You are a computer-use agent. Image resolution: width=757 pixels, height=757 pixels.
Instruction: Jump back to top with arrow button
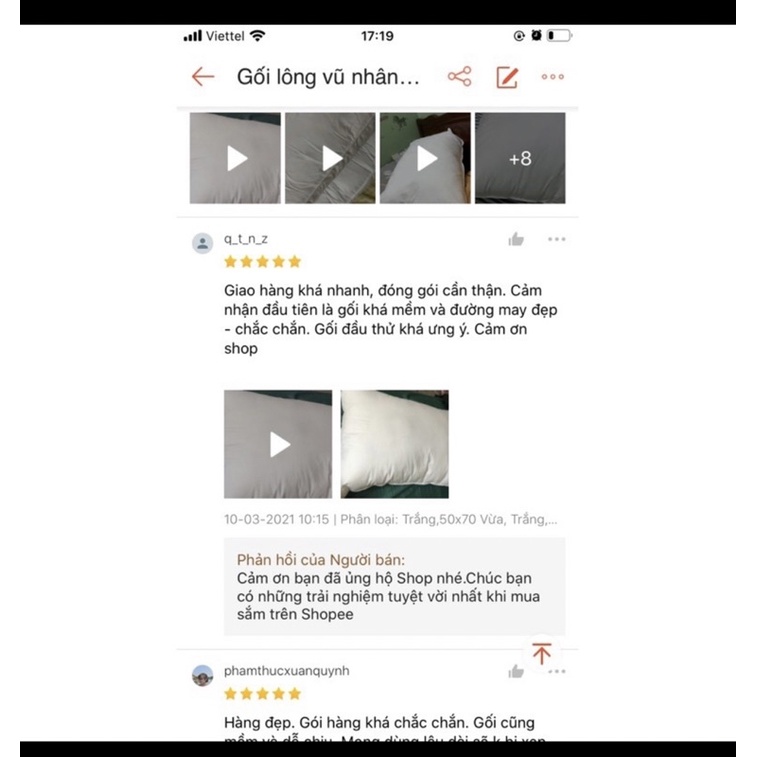(541, 654)
